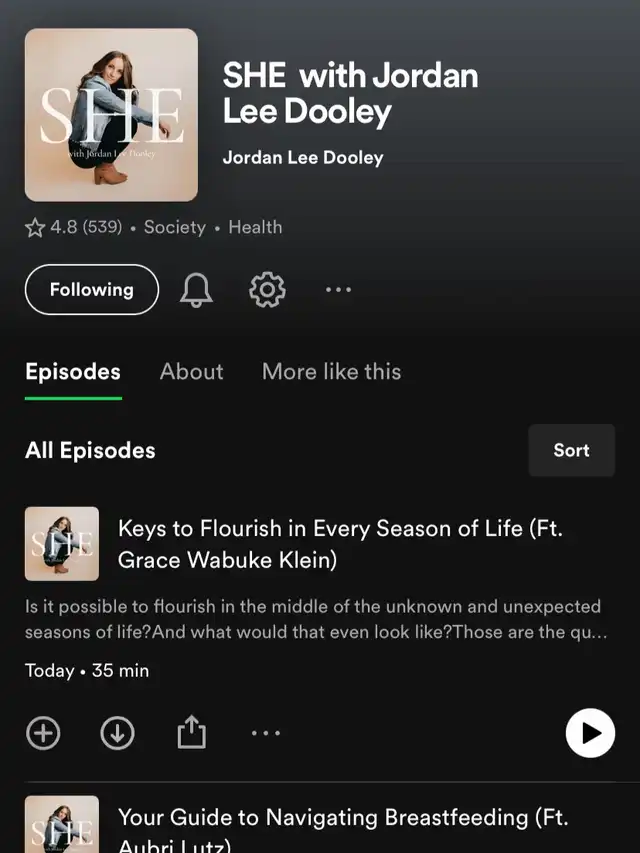The height and width of the screenshot is (853, 640).
Task: Open podcast settings gear icon
Action: click(x=267, y=289)
